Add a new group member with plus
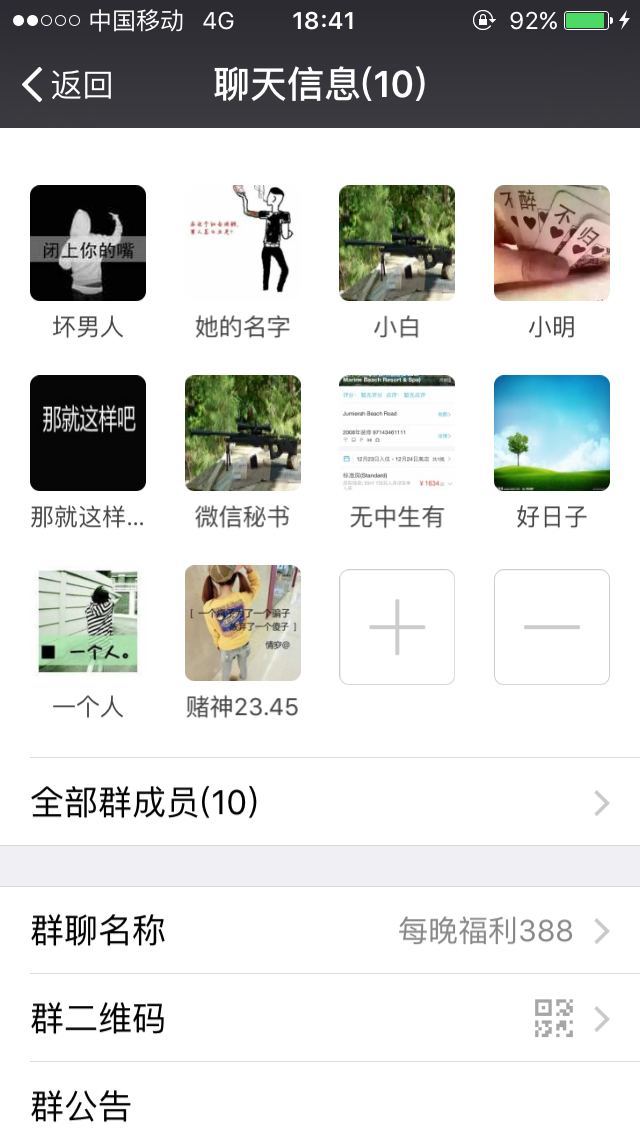This screenshot has width=640, height=1136. pyautogui.click(x=397, y=627)
